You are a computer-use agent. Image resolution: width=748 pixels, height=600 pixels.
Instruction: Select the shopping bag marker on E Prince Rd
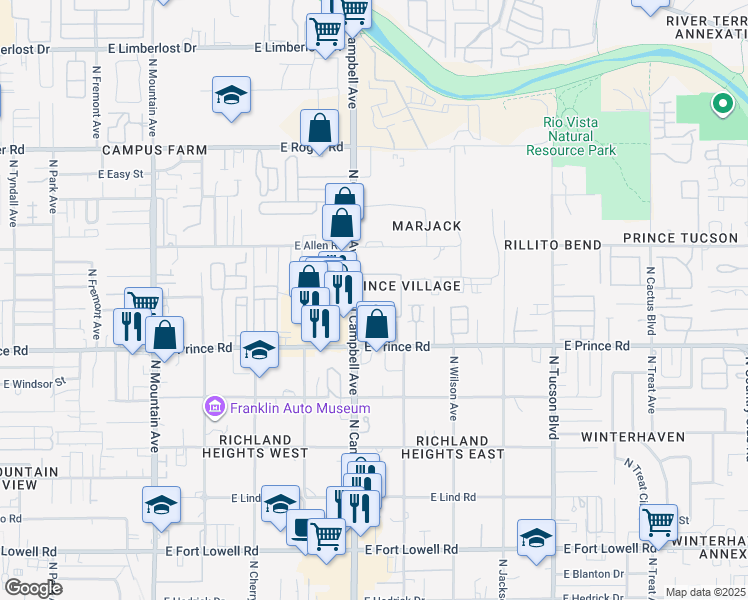pos(377,324)
